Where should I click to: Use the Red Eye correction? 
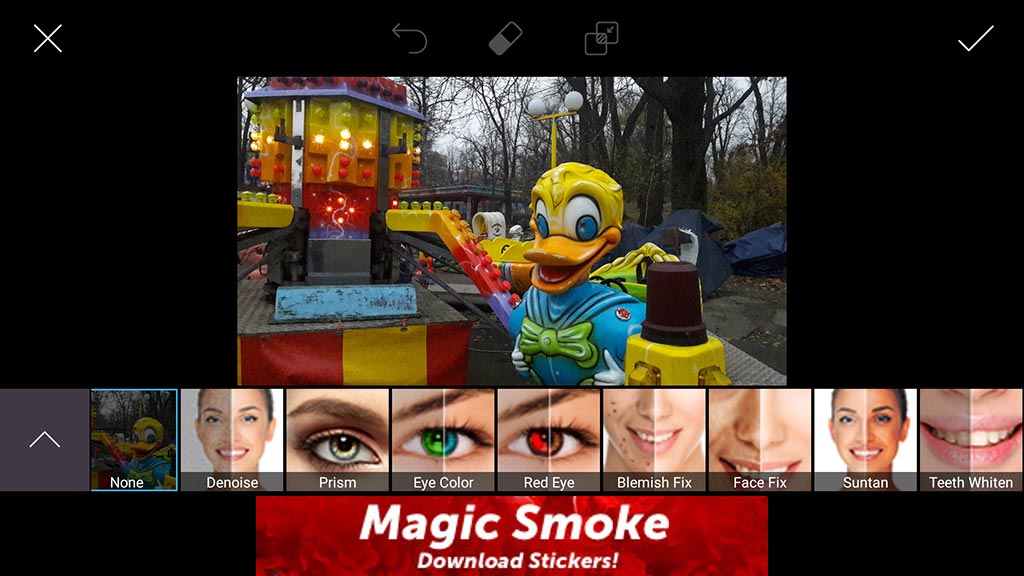click(x=549, y=440)
